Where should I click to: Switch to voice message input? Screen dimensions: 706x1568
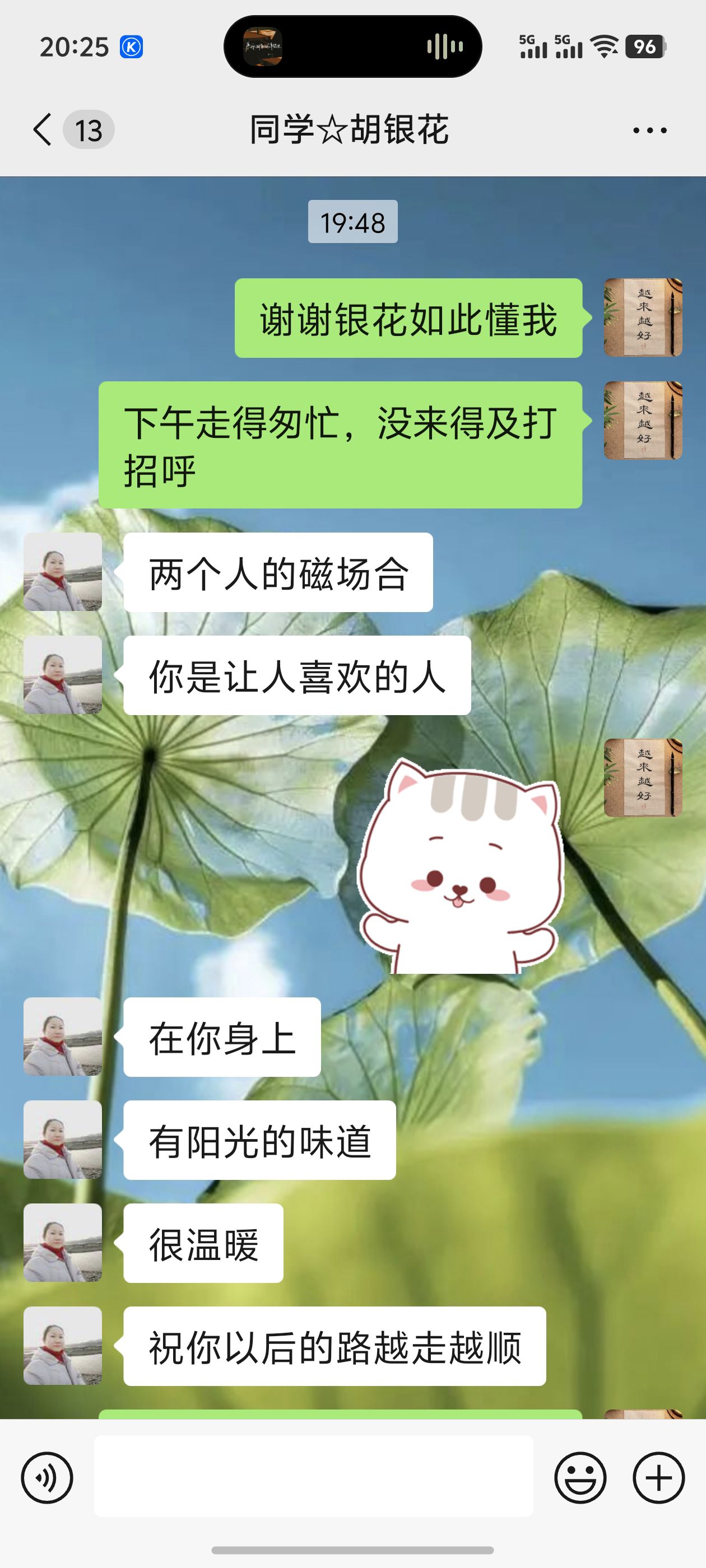click(47, 1477)
